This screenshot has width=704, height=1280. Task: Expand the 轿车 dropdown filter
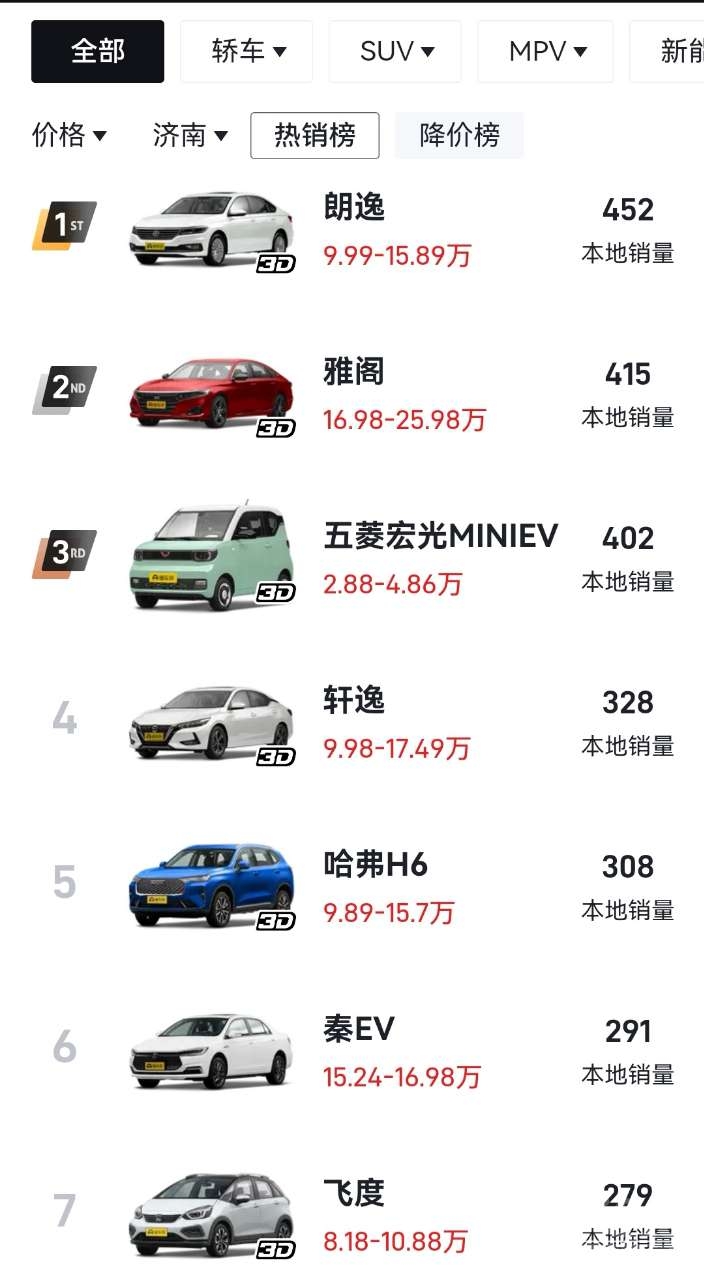tap(248, 51)
